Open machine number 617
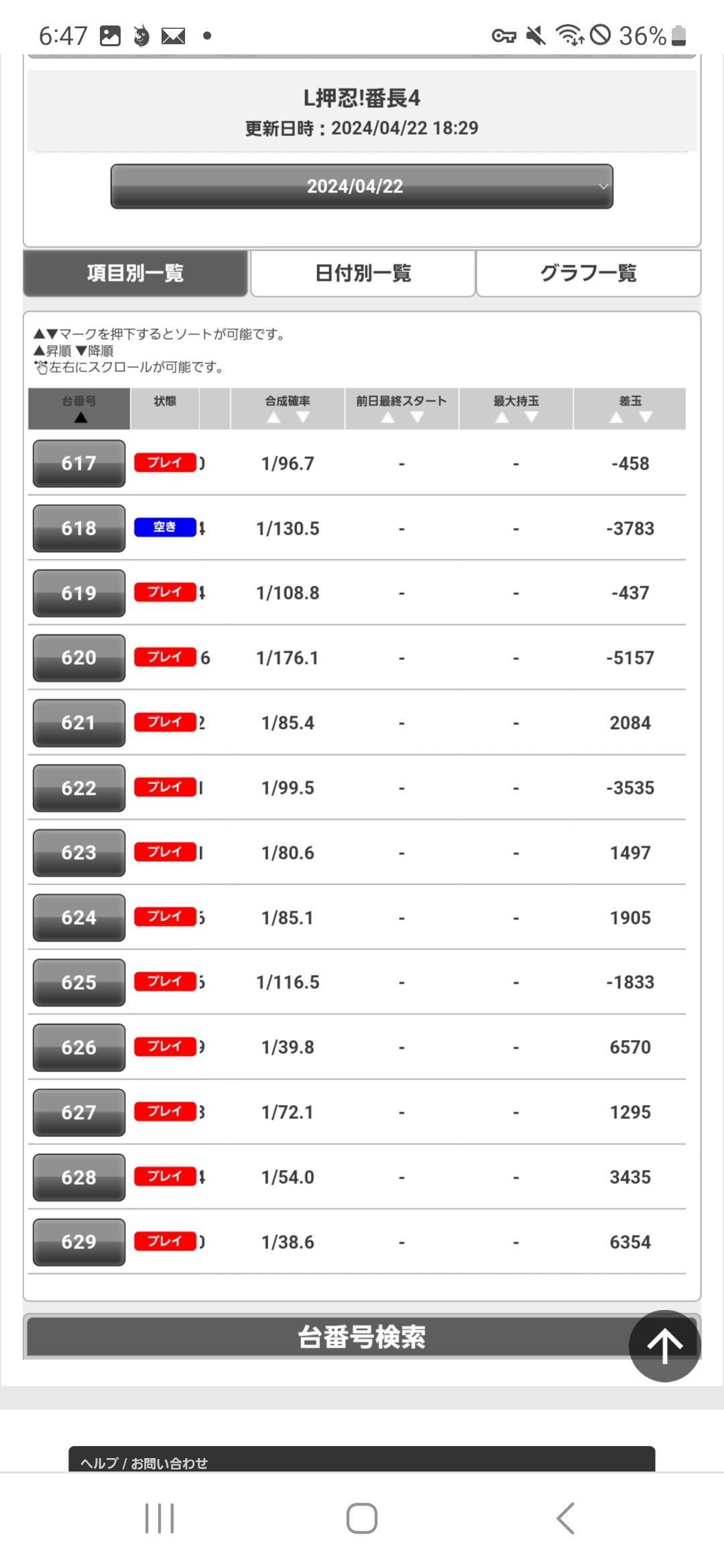 [x=79, y=463]
